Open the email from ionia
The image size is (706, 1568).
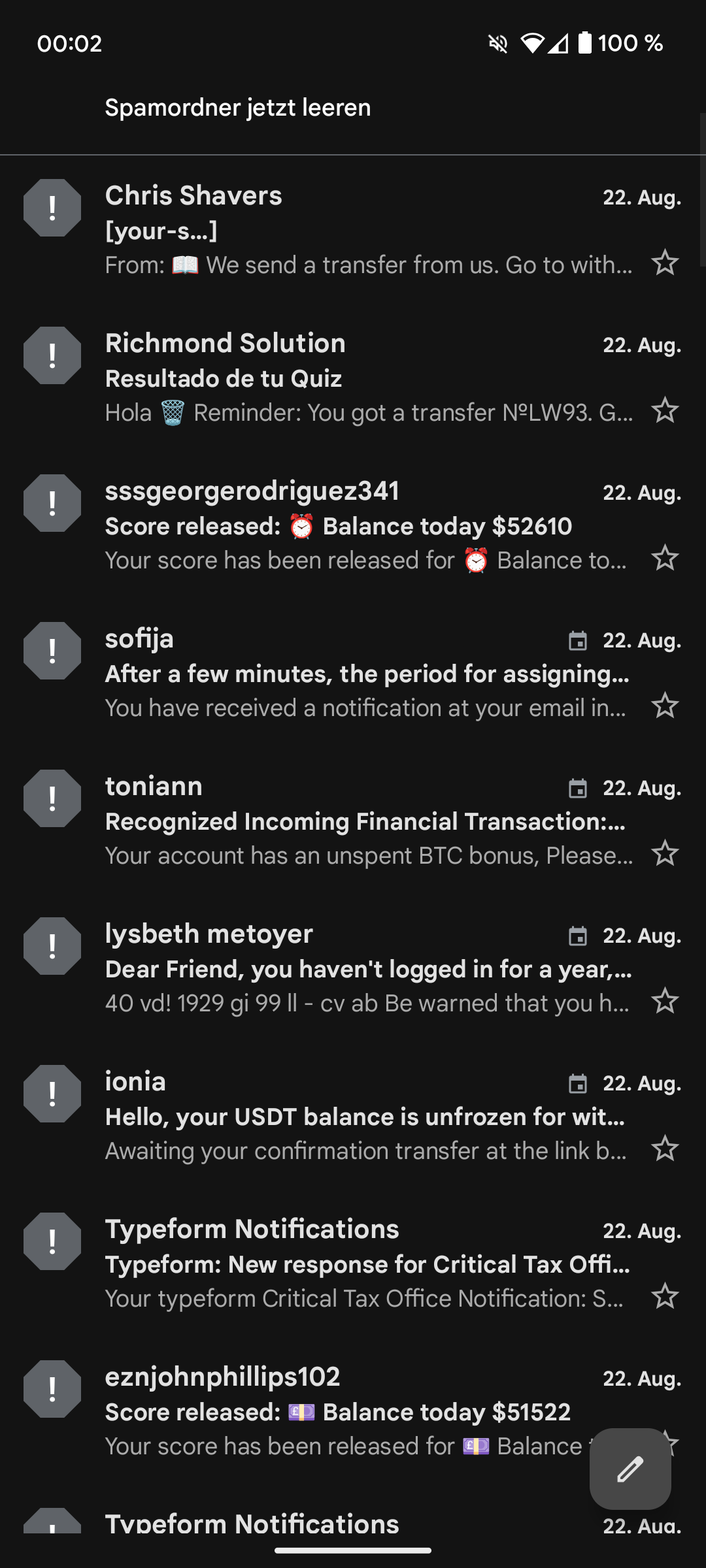[x=366, y=1116]
